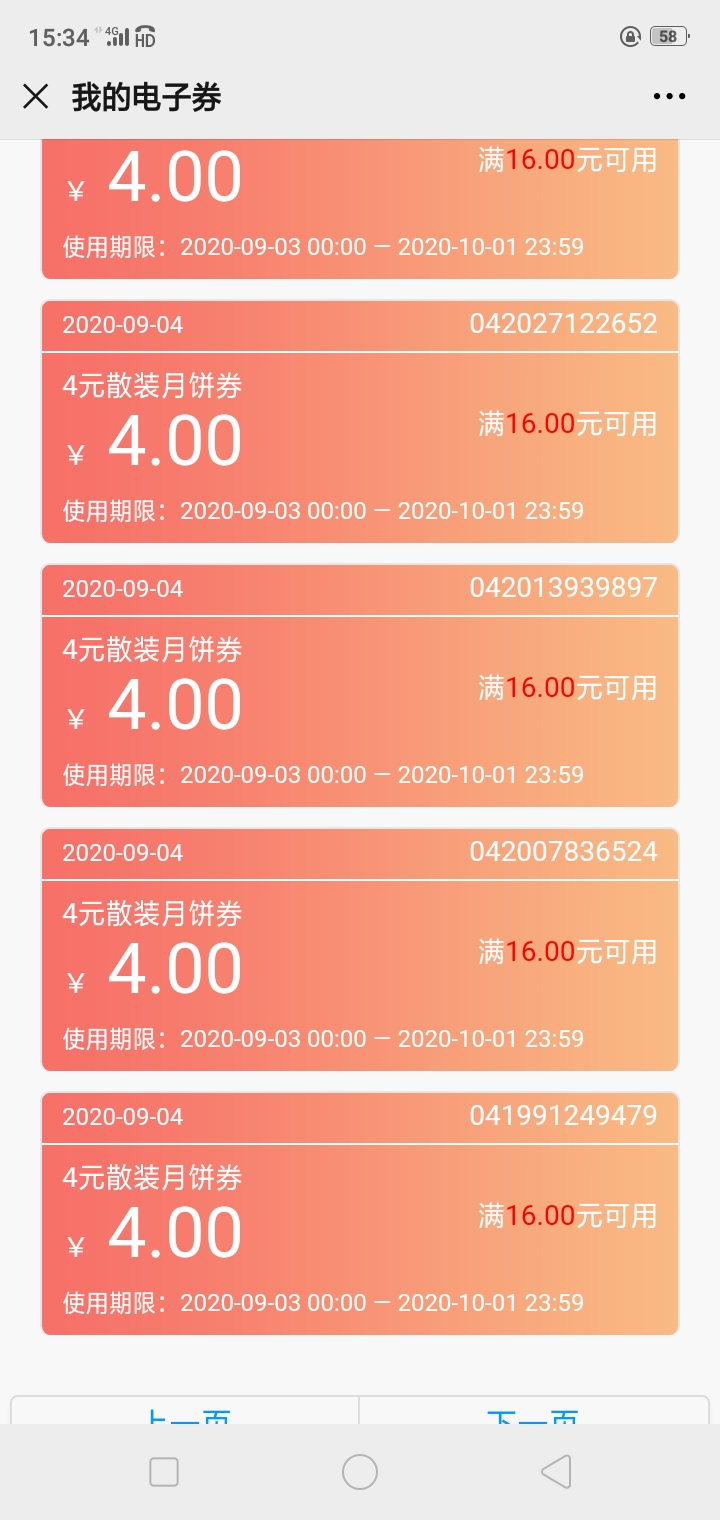This screenshot has width=720, height=1520.
Task: Open the three-dot overflow menu
Action: click(x=669, y=97)
